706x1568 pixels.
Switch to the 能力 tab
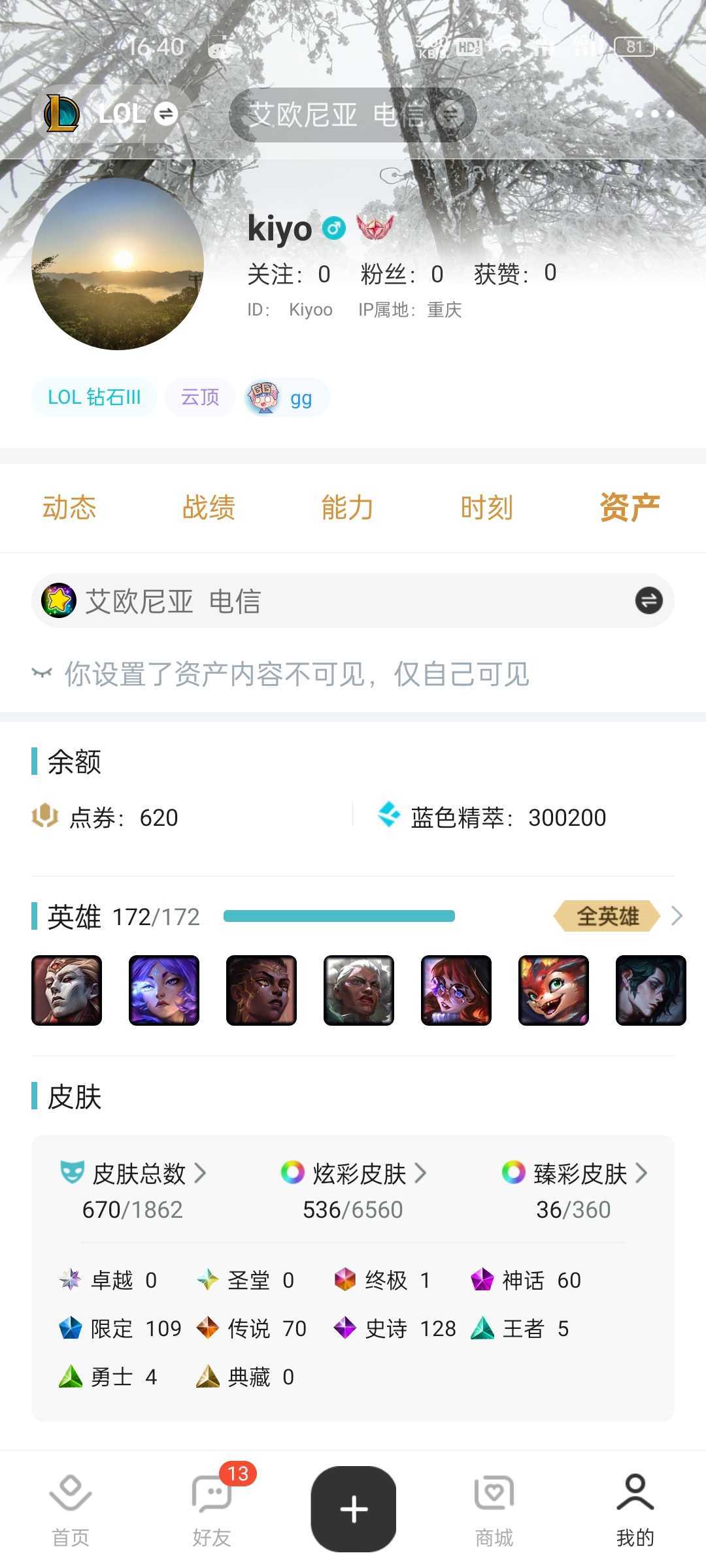347,508
